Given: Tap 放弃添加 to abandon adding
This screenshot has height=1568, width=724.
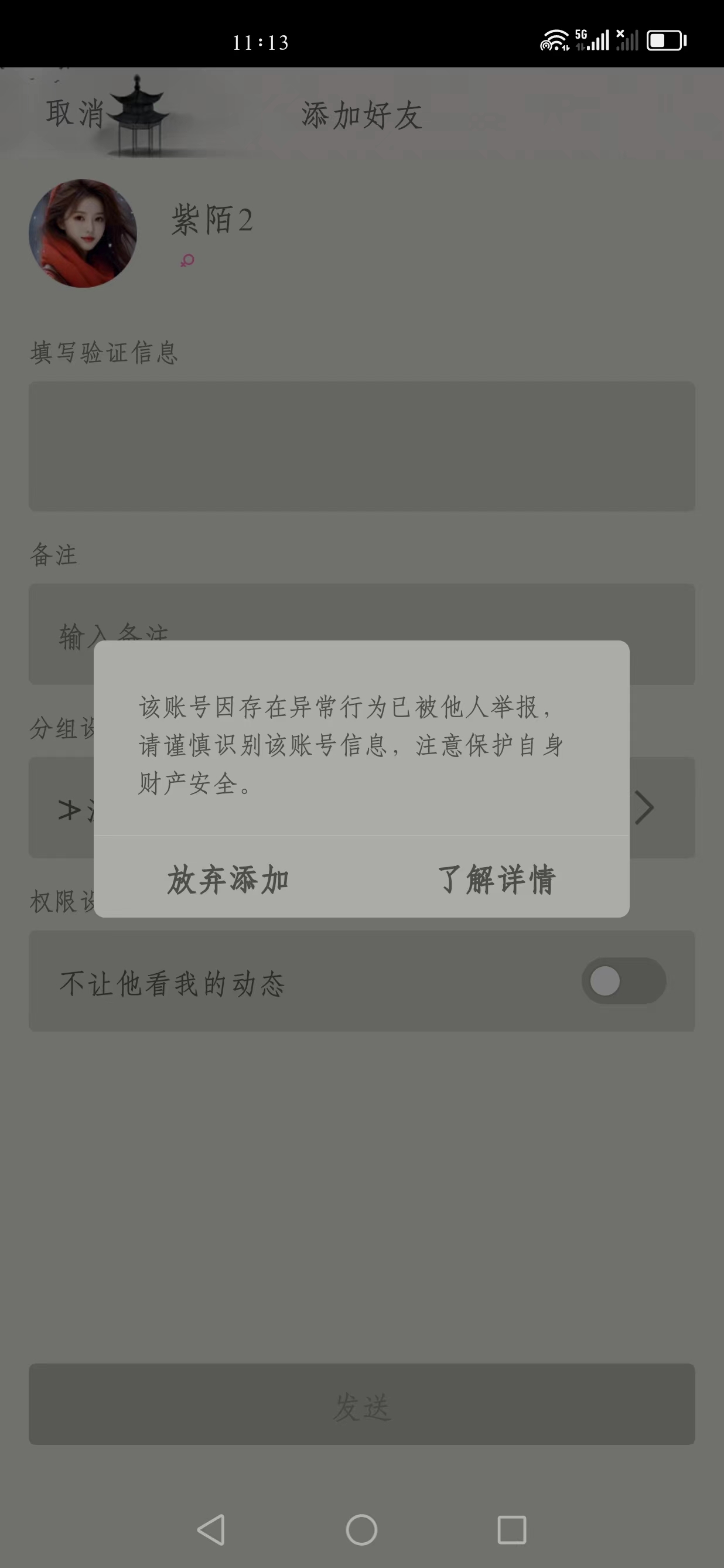Looking at the screenshot, I should coord(227,879).
